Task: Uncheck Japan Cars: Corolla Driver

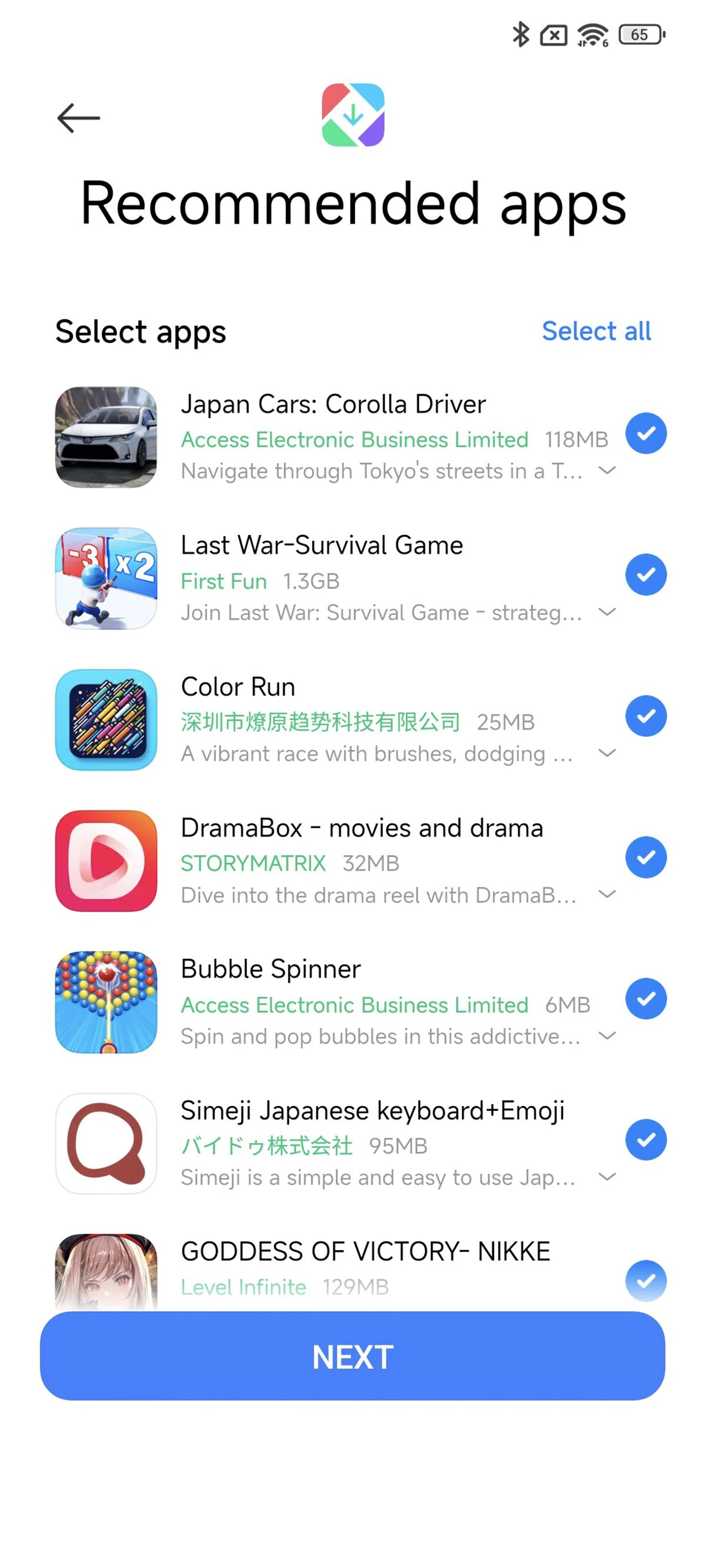Action: tap(646, 433)
